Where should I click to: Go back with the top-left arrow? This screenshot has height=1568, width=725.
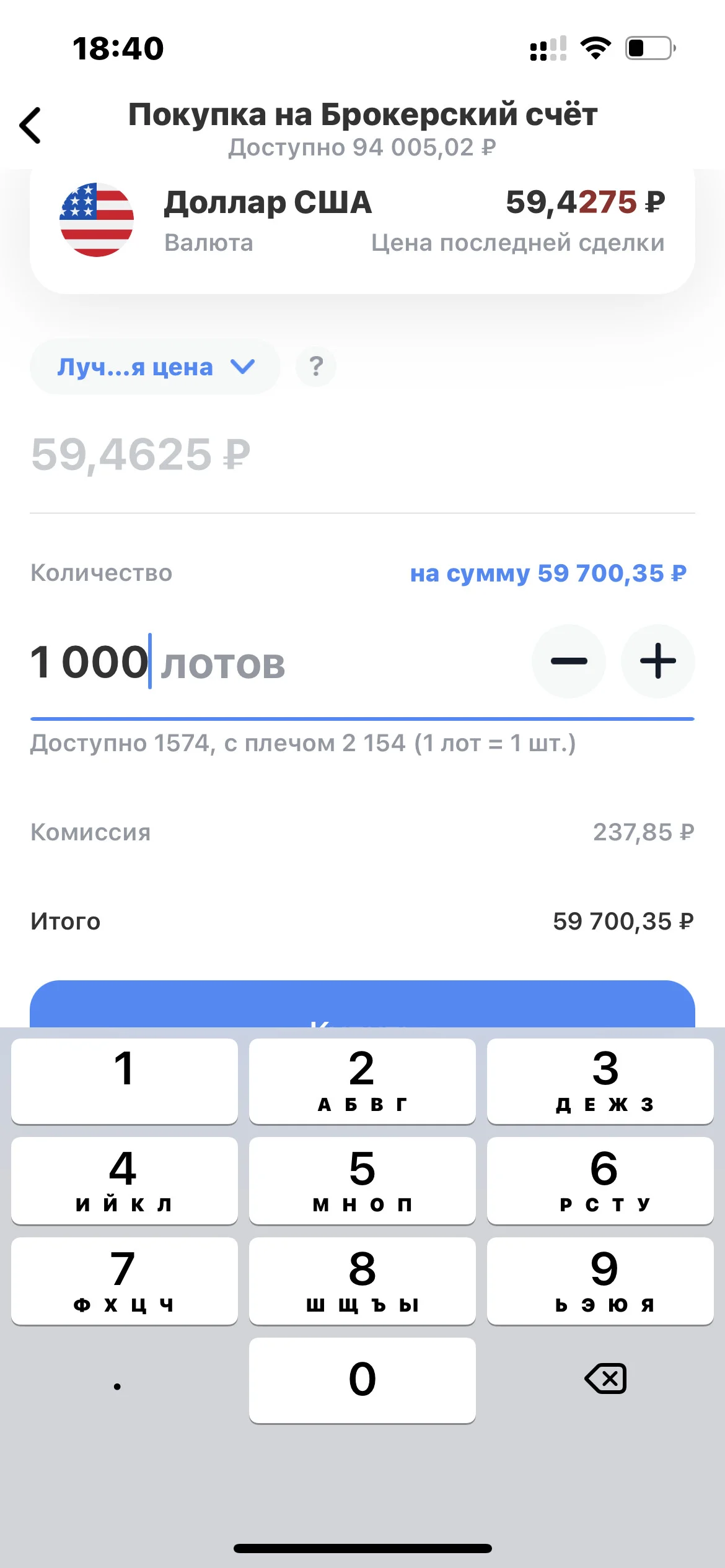30,125
